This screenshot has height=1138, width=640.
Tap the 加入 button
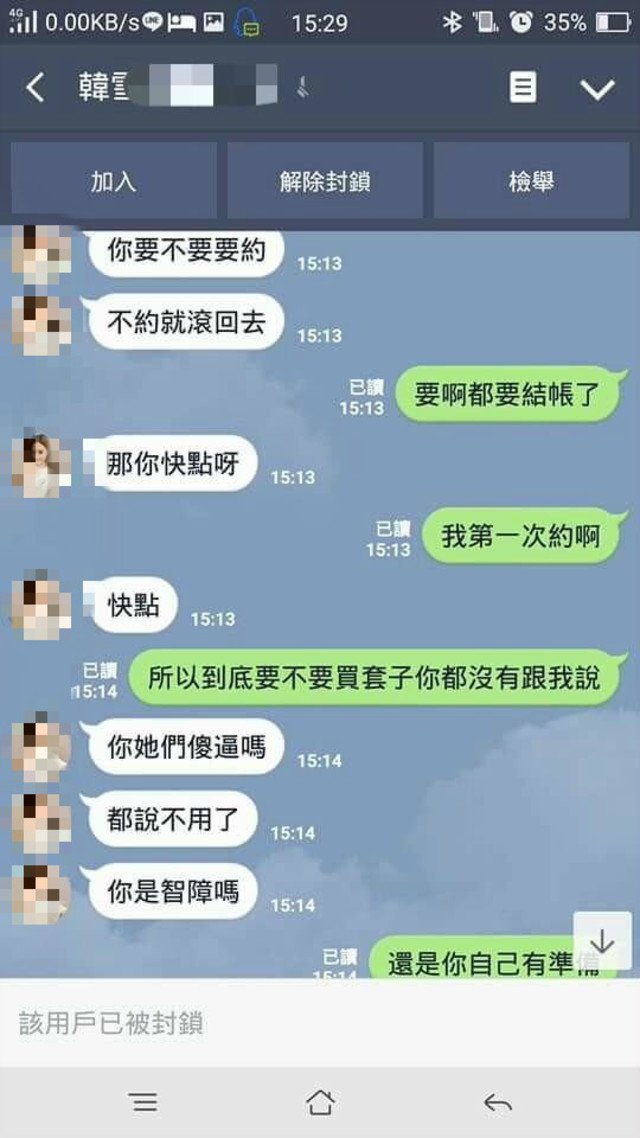tap(113, 181)
